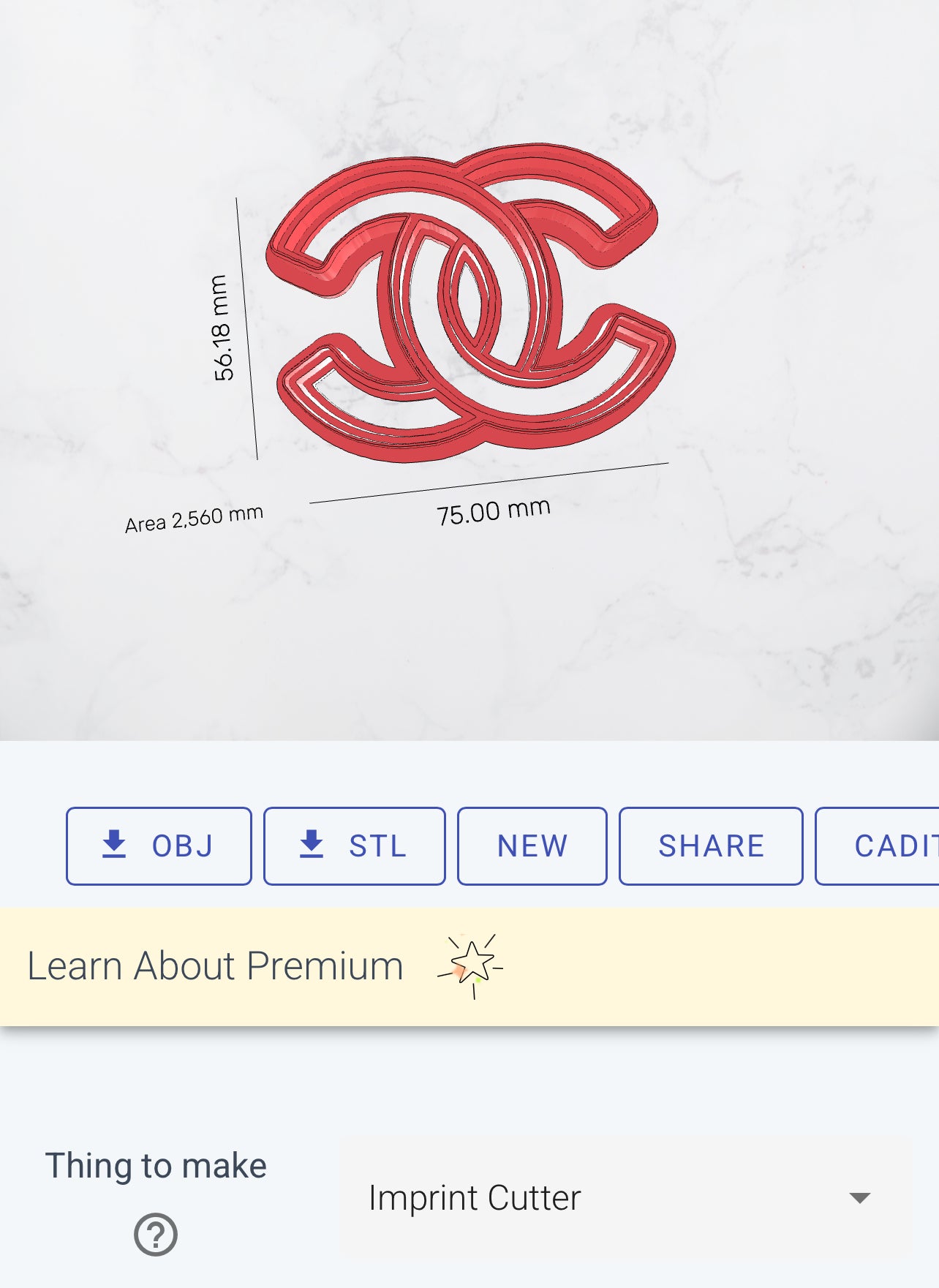Tap the SHARE button
The height and width of the screenshot is (1288, 939).
tap(711, 846)
